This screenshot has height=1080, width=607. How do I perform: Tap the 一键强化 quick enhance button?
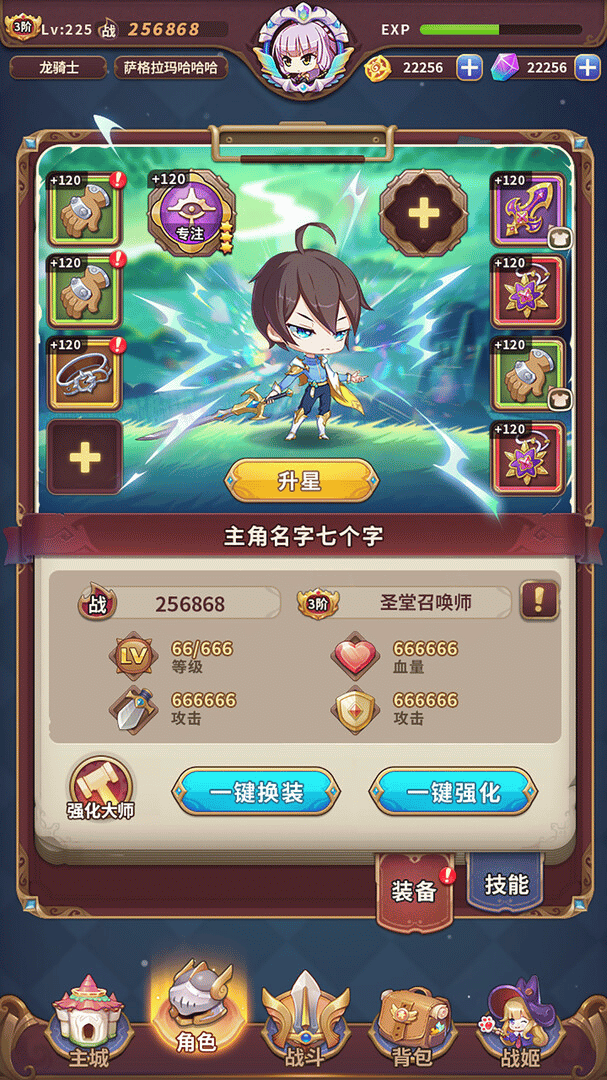tap(453, 793)
